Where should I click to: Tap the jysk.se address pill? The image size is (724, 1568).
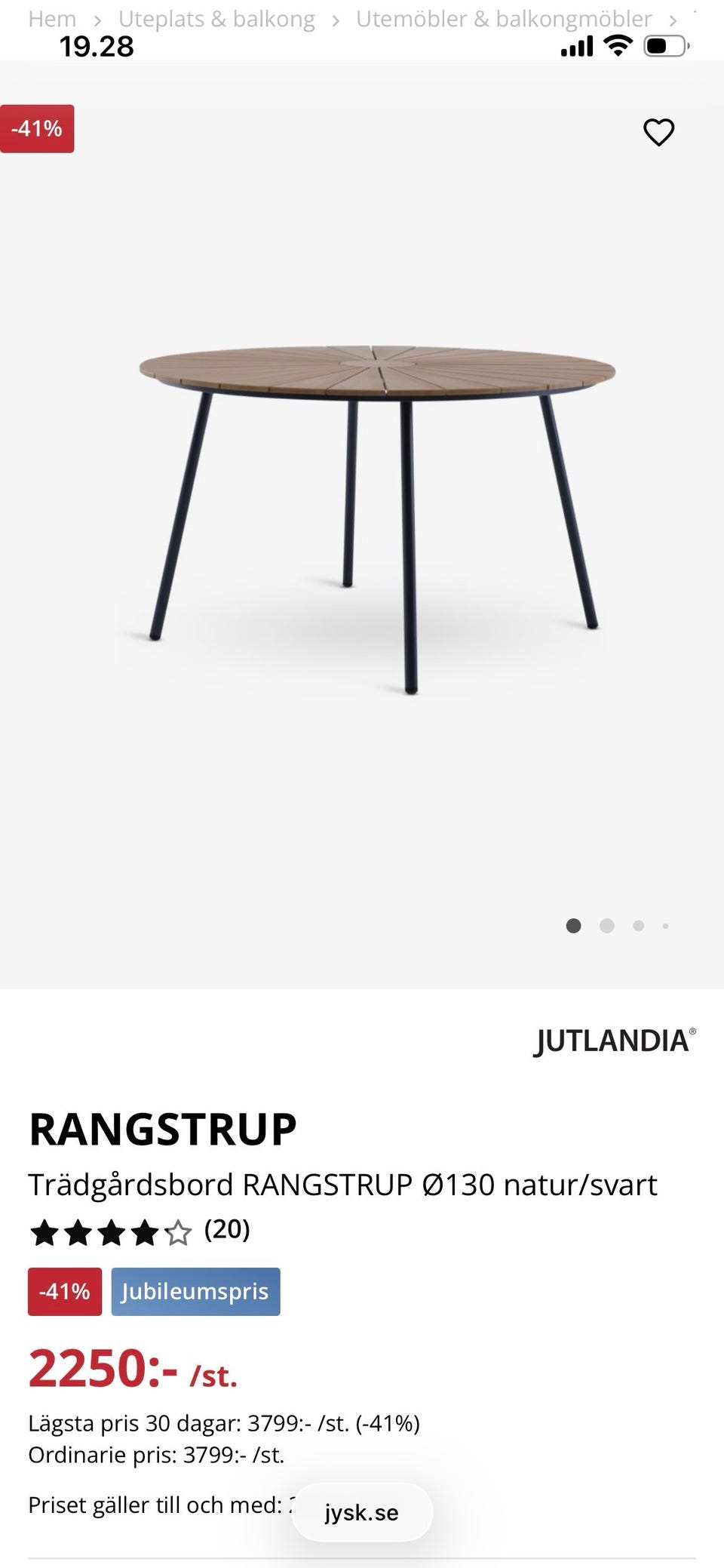362,1513
